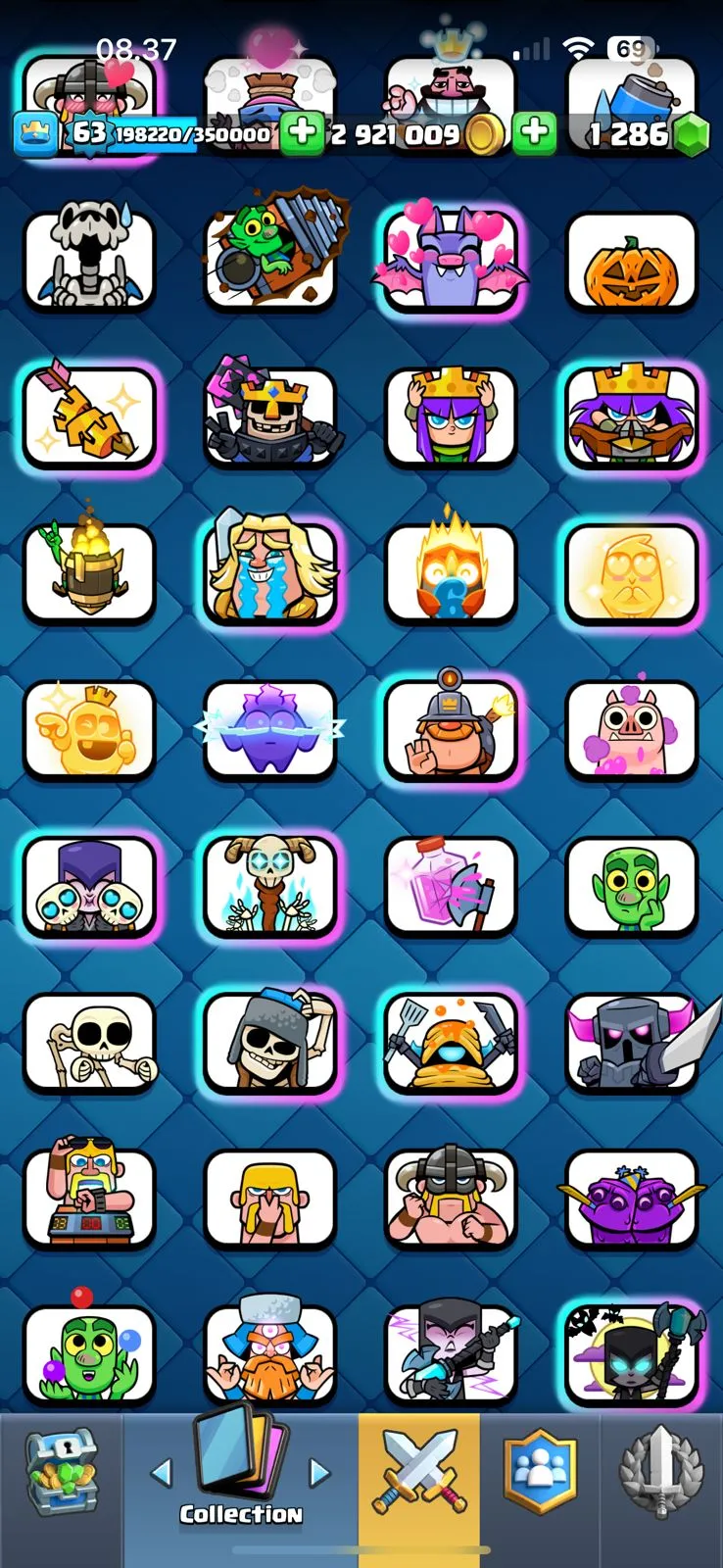
Task: Add gems with the plus beside gems
Action: click(x=534, y=133)
